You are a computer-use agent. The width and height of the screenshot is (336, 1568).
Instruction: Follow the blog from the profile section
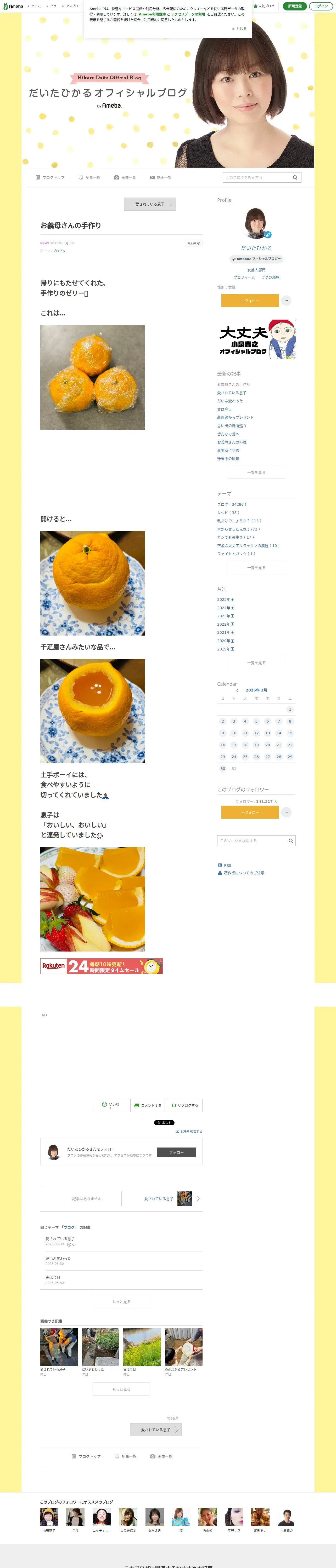point(249,301)
